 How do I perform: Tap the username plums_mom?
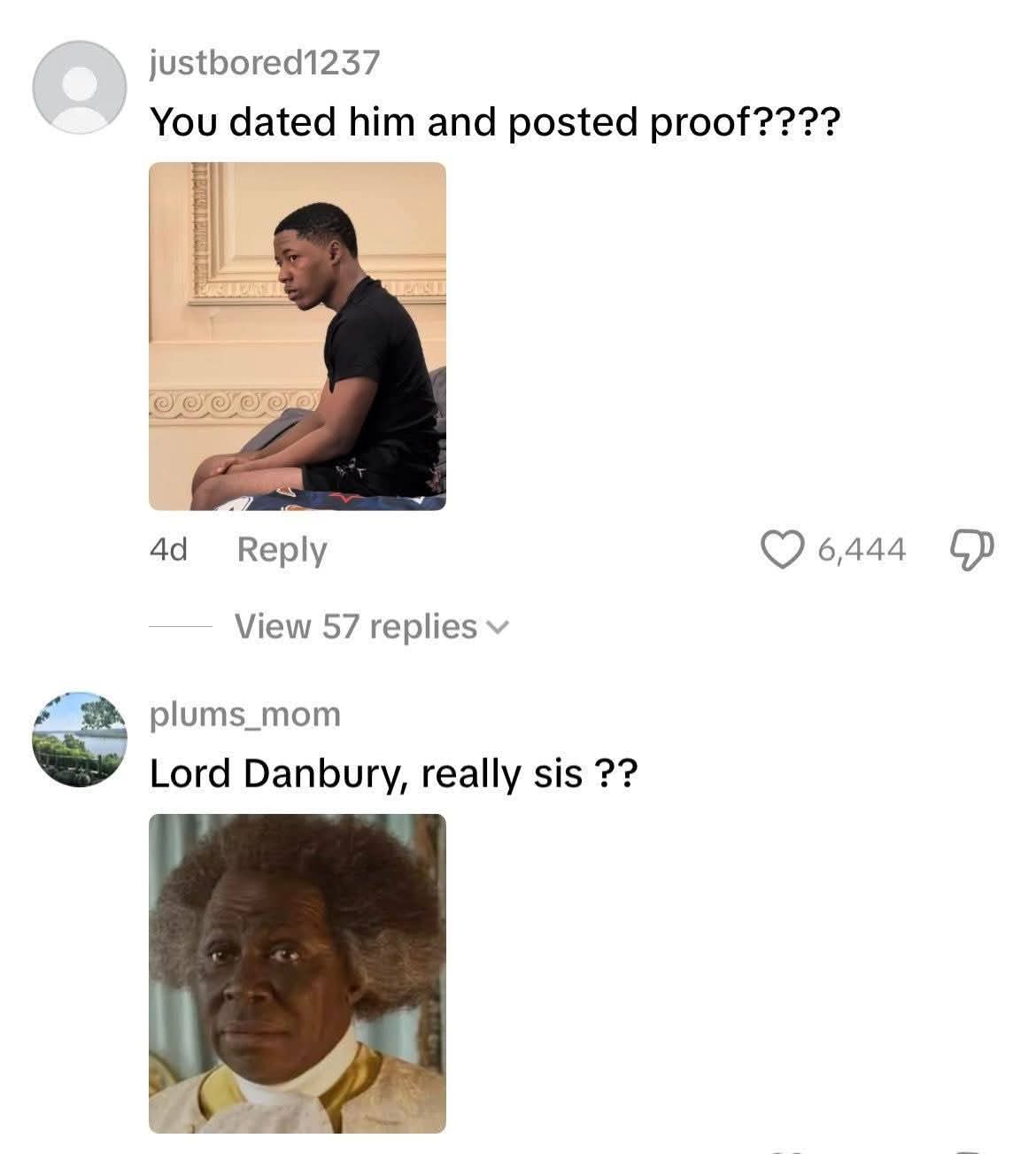pos(244,714)
